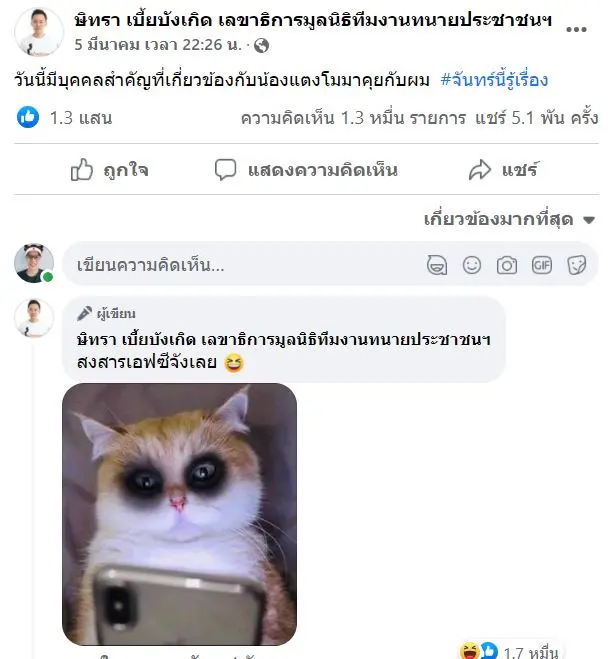The height and width of the screenshot is (659, 609).
Task: Open the emoji picker in comment box
Action: click(472, 265)
